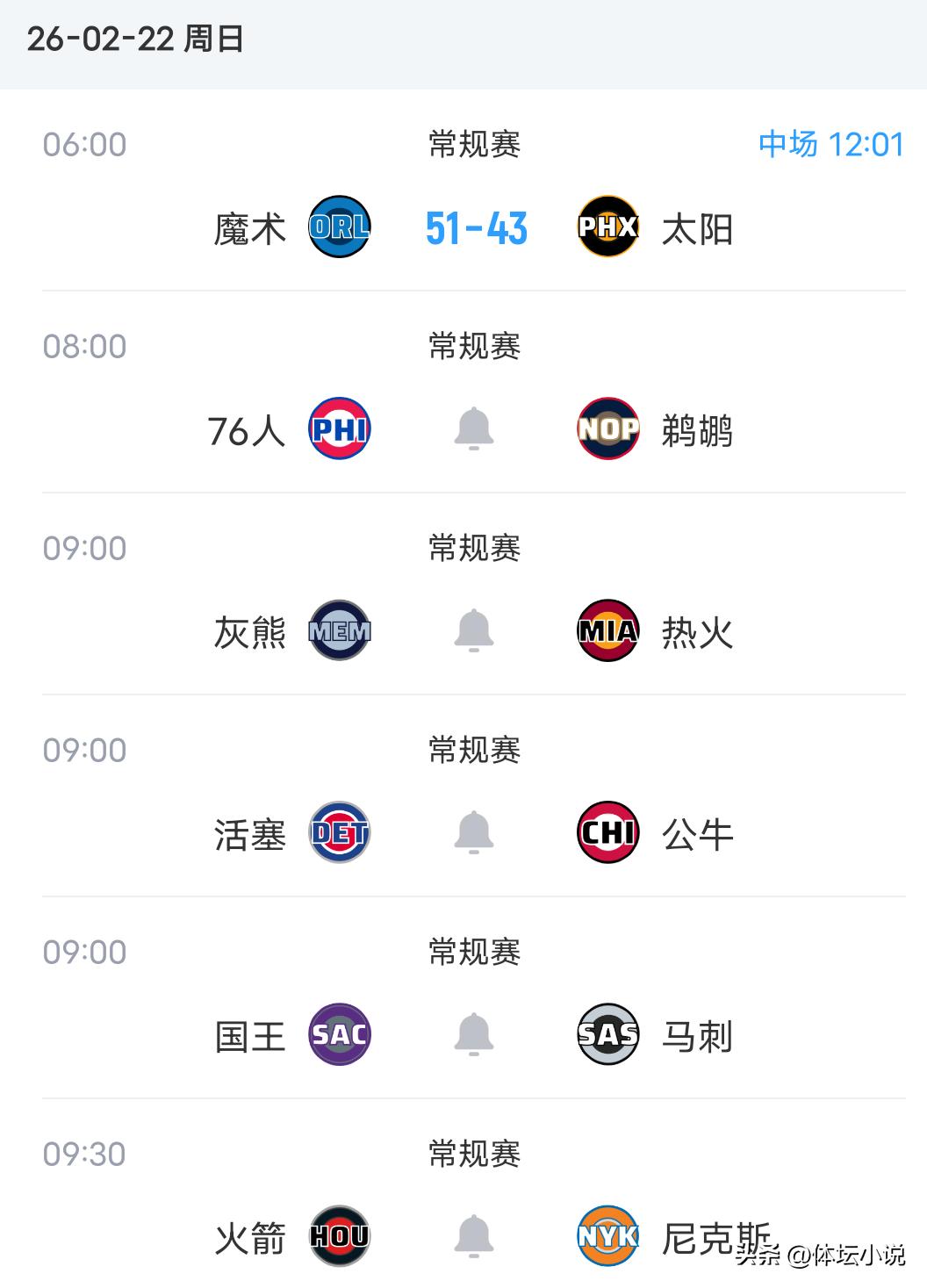Viewport: 927px width, 1288px height.
Task: Set reminder bell for Rockets vs Knicks
Action: (x=474, y=1236)
